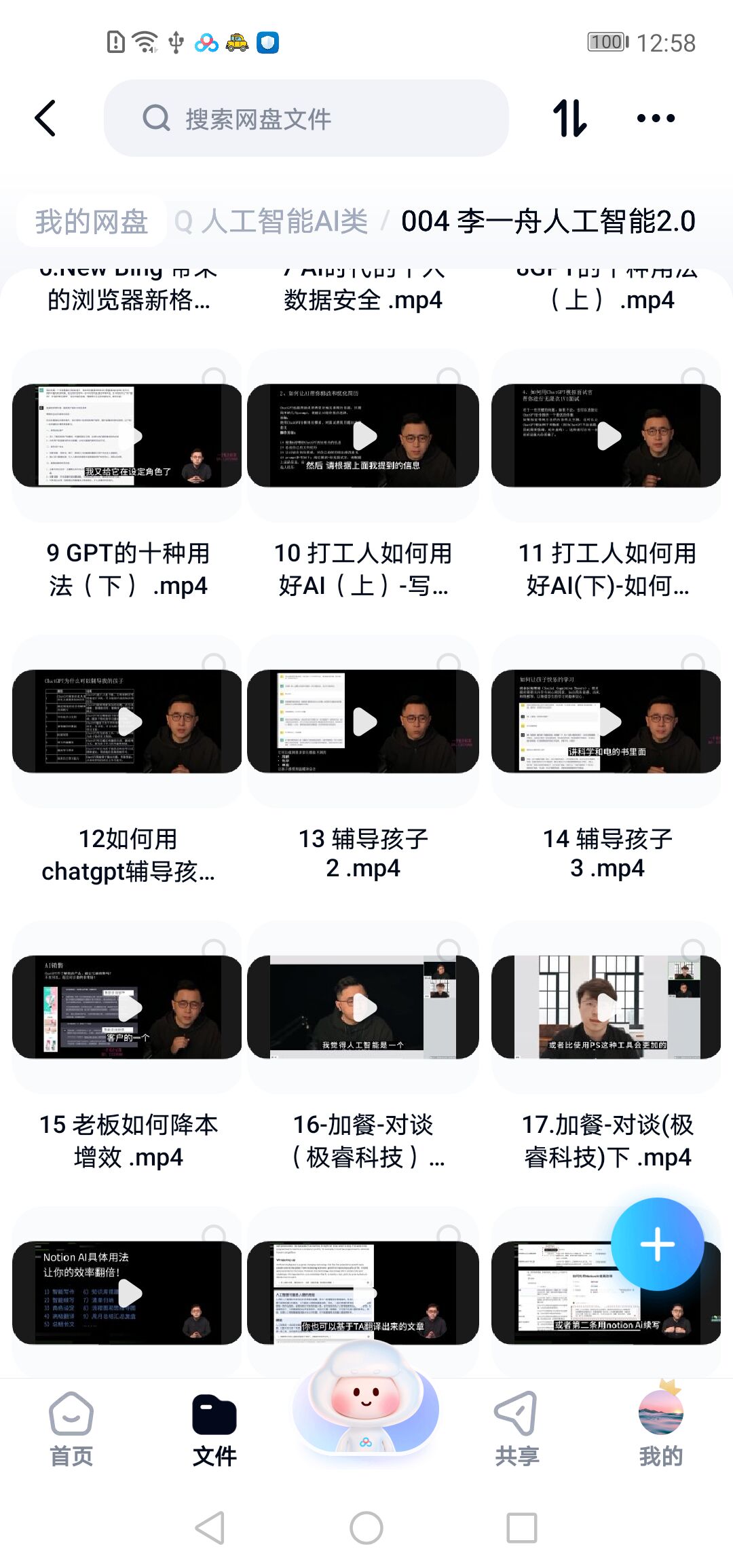The height and width of the screenshot is (1568, 733).
Task: Select checkbox on 17.加餐-对谈(极睿科技)下 .mp4
Action: (x=692, y=949)
